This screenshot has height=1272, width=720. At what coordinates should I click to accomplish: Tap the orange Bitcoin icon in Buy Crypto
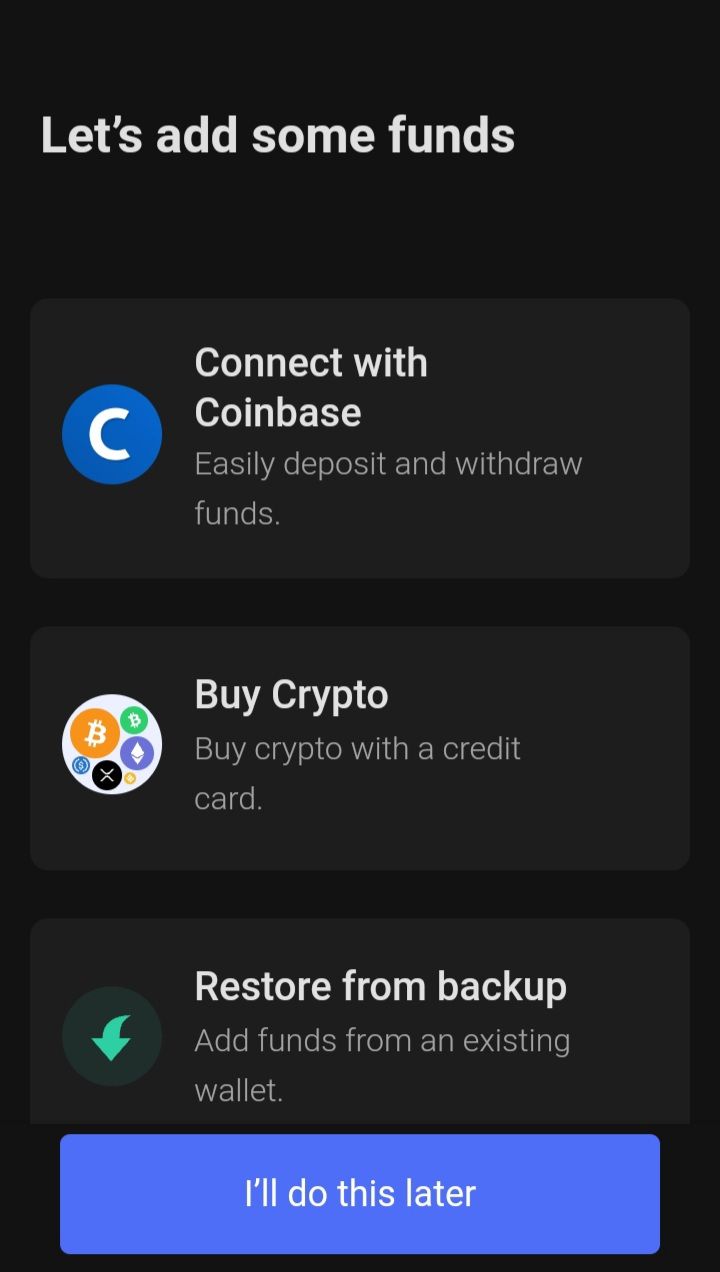point(95,732)
